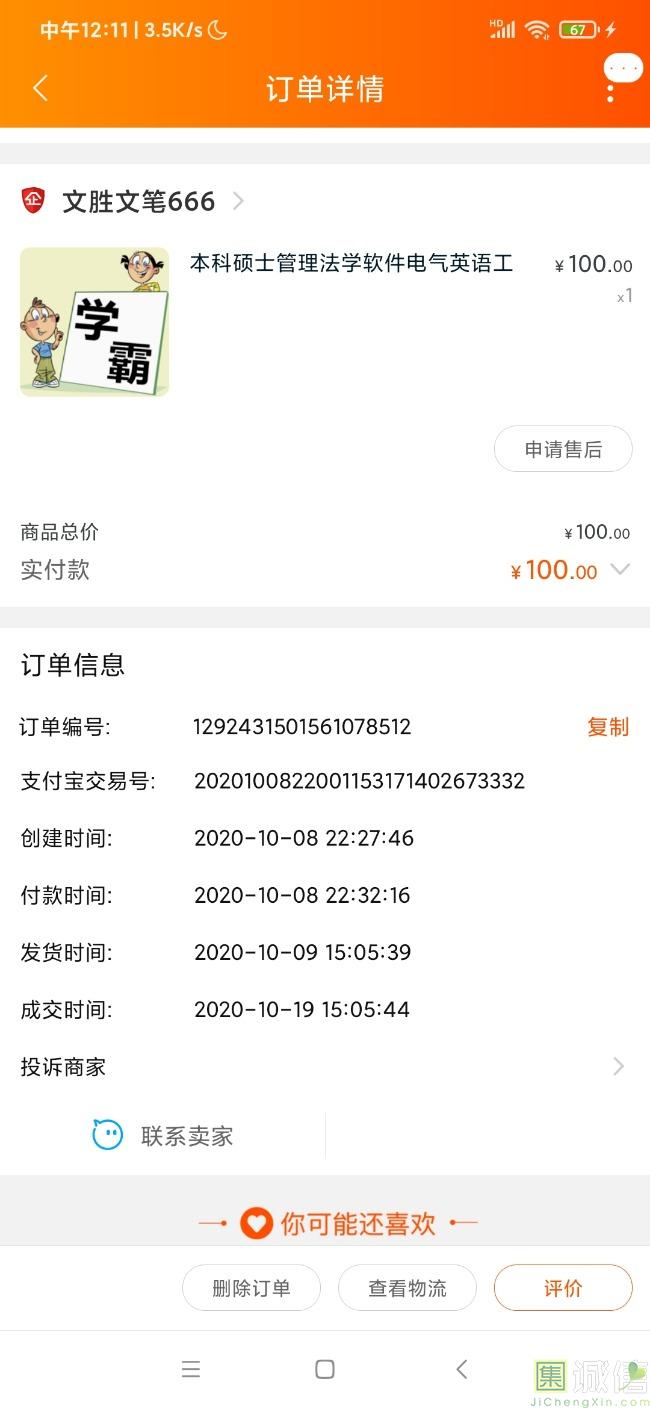The width and height of the screenshot is (650, 1408).
Task: View the 学霸 product item
Action: coord(94,321)
